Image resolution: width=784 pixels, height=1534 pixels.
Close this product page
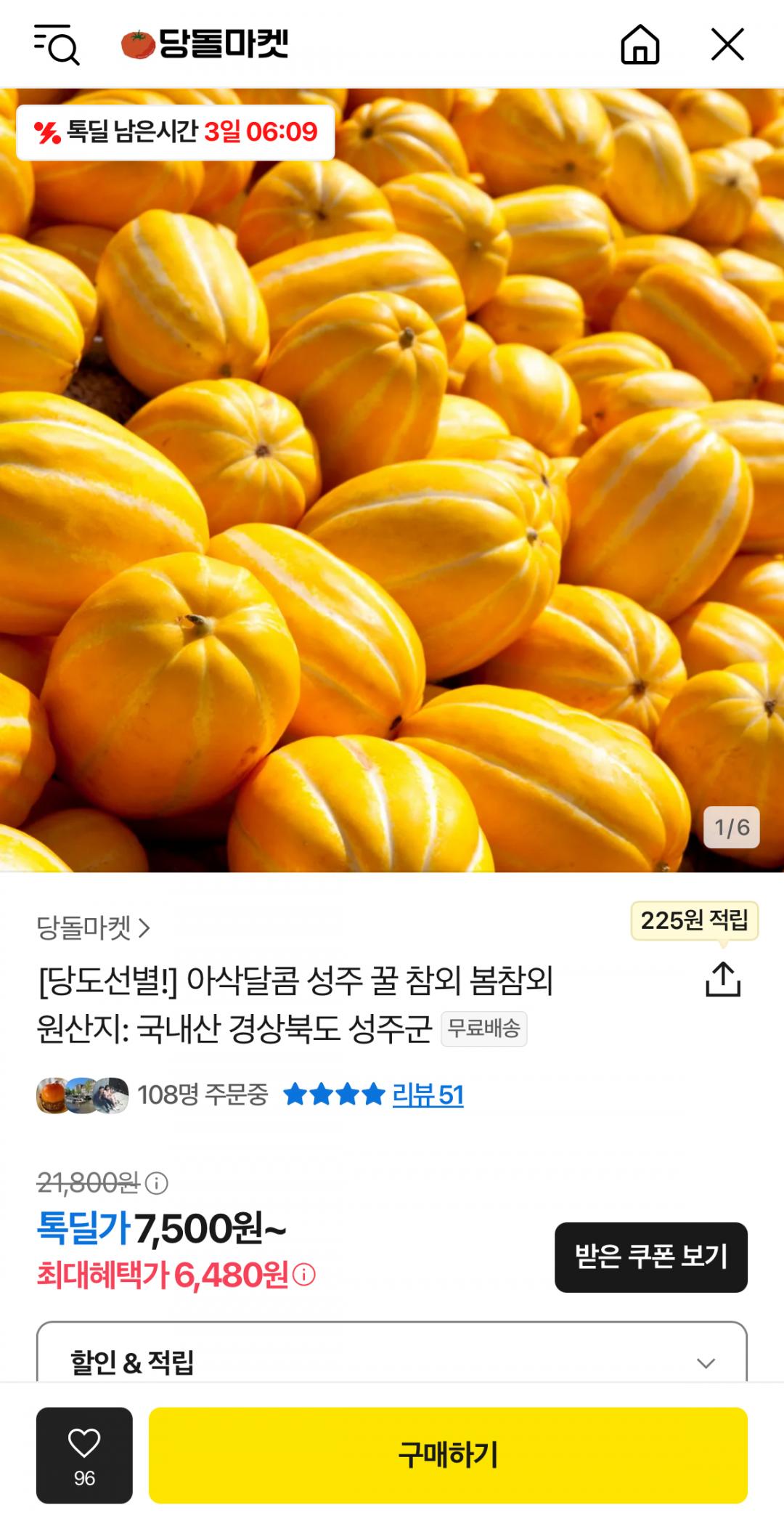(727, 44)
